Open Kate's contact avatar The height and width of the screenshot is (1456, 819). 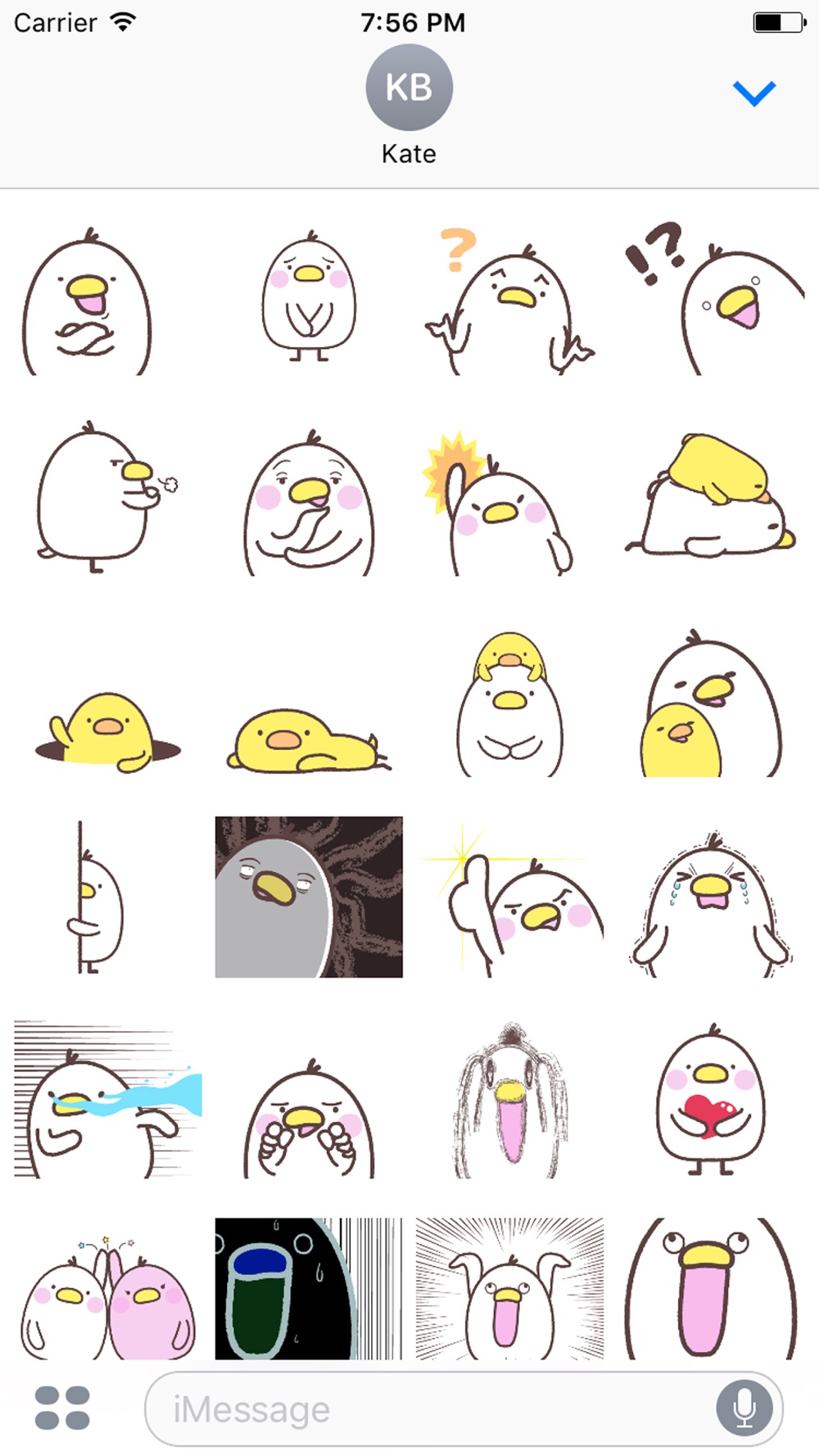coord(409,88)
